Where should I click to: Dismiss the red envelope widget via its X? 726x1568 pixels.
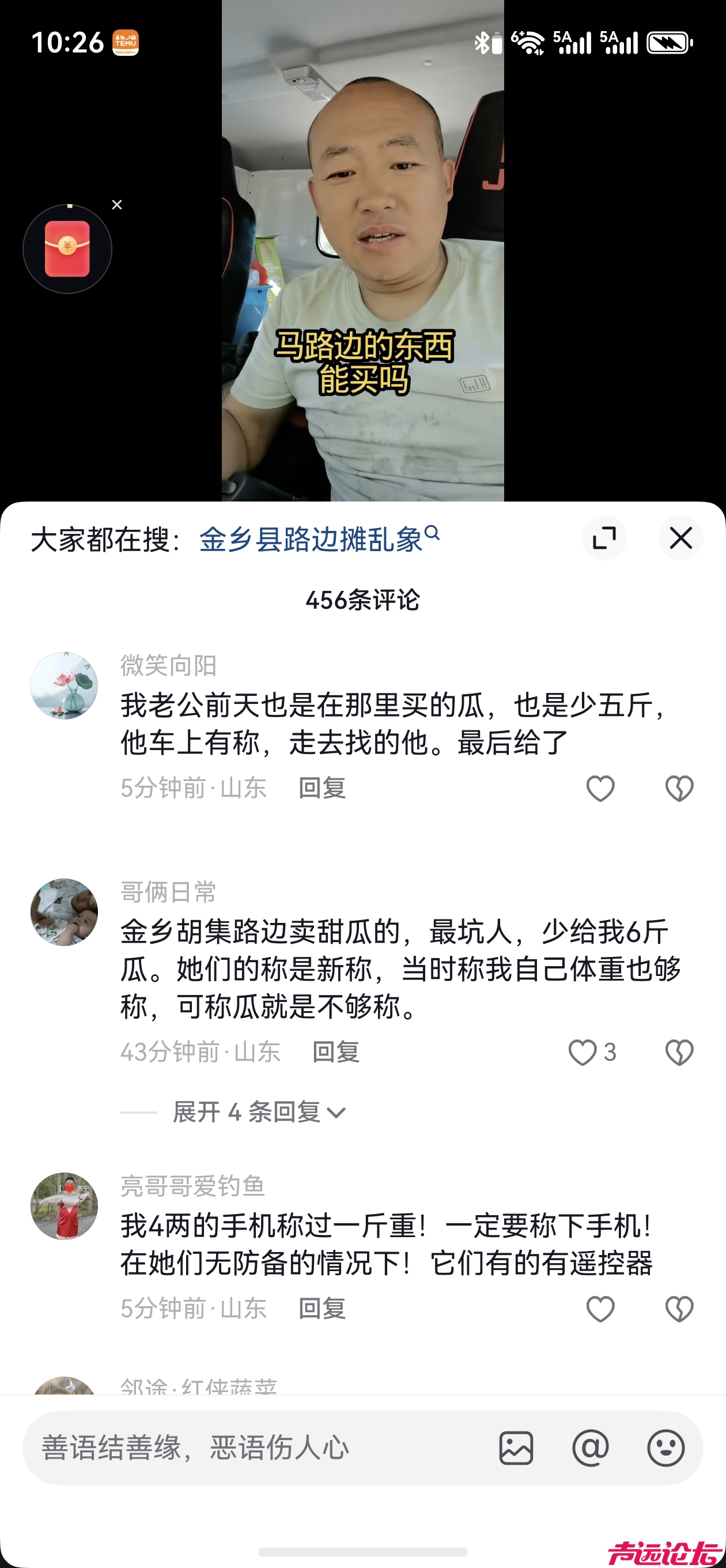pos(117,205)
